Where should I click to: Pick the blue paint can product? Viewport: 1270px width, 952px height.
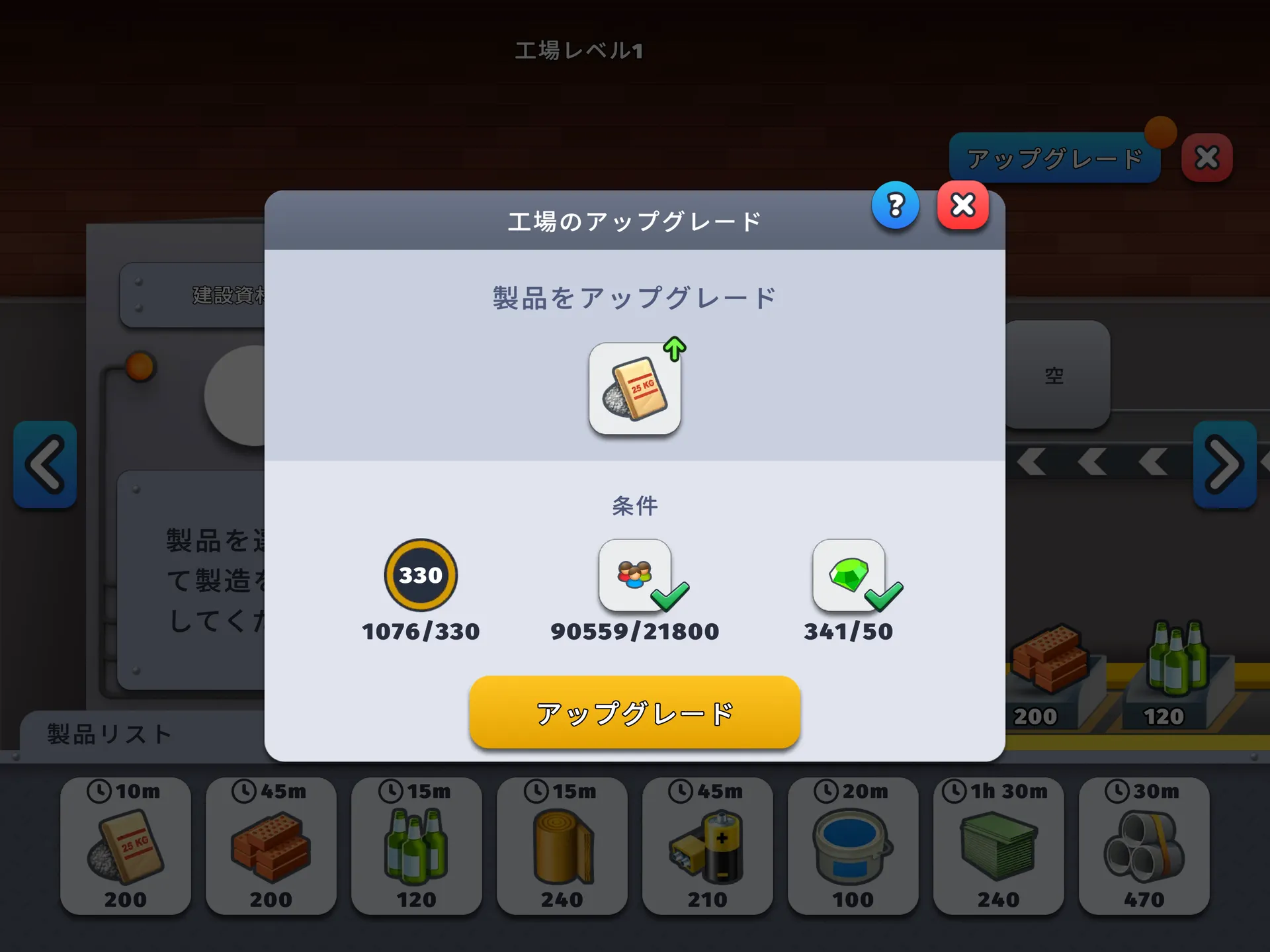[x=853, y=845]
